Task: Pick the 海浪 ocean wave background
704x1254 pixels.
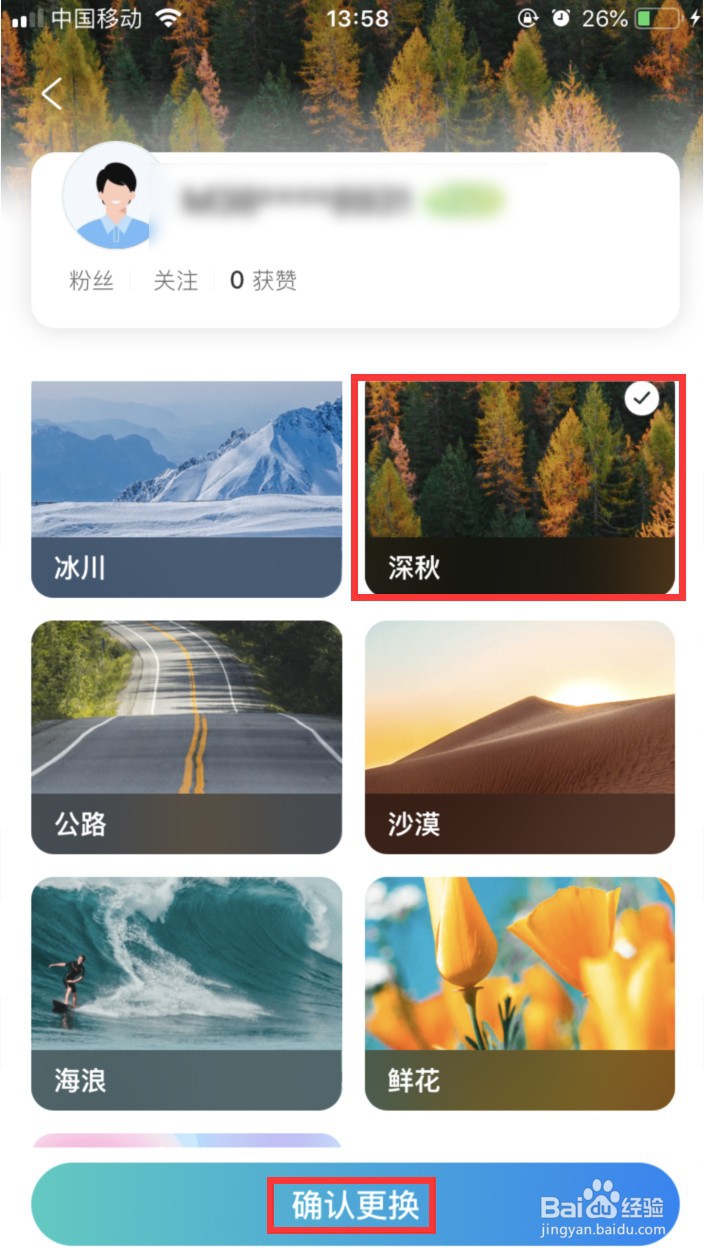Action: pyautogui.click(x=186, y=992)
